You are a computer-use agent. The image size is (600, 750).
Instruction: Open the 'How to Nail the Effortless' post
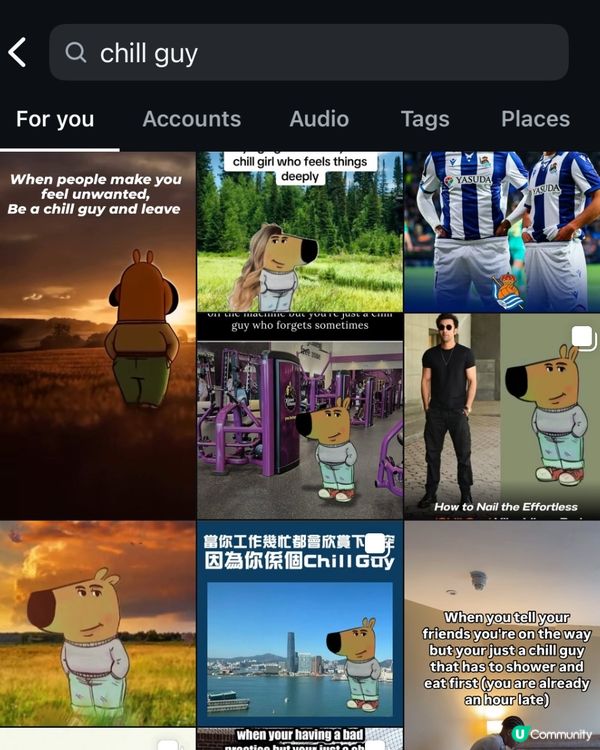pyautogui.click(x=502, y=417)
